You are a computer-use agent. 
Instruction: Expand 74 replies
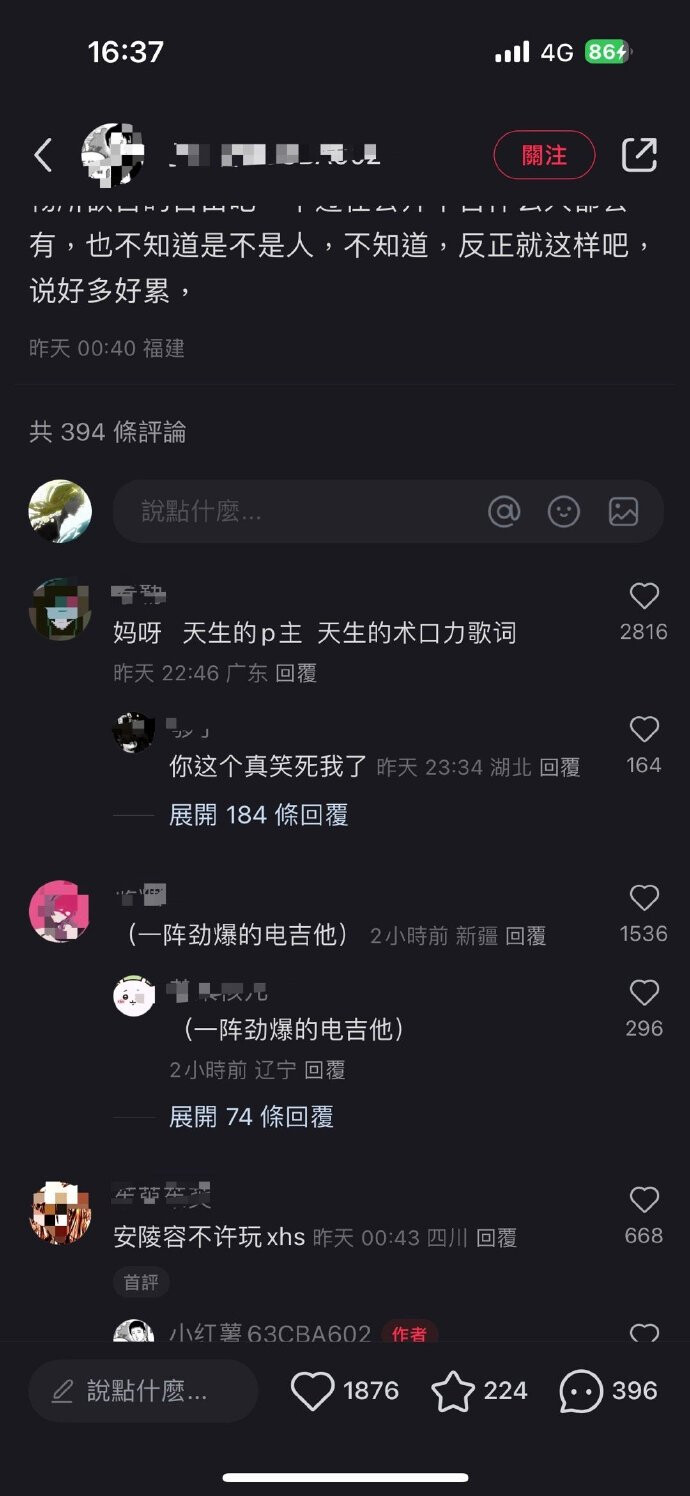(251, 1117)
